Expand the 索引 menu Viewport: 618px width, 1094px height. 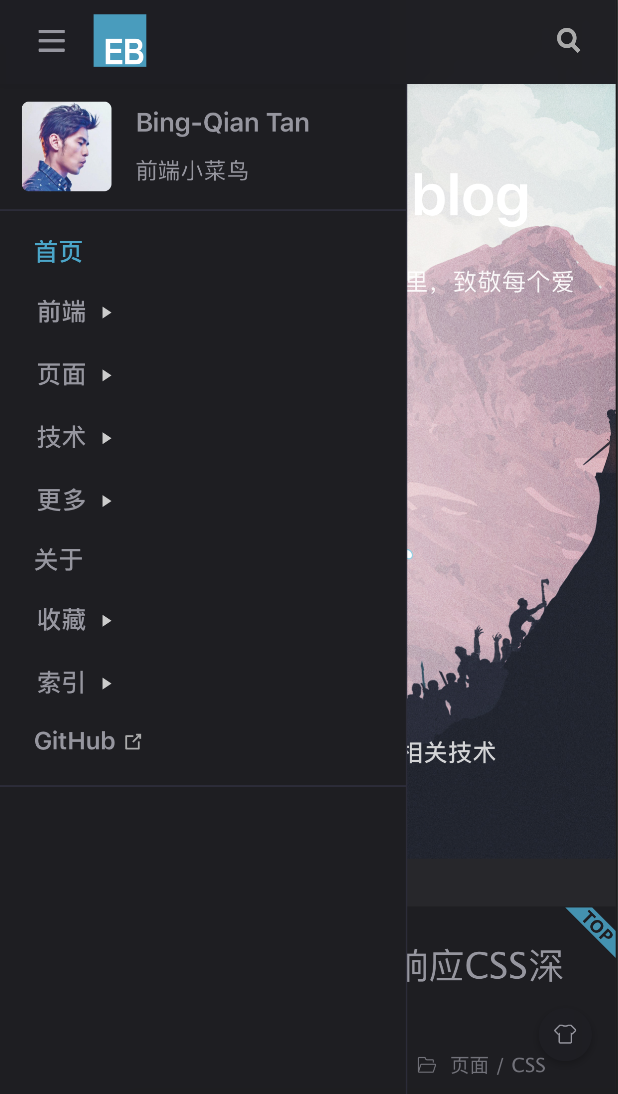pos(74,683)
